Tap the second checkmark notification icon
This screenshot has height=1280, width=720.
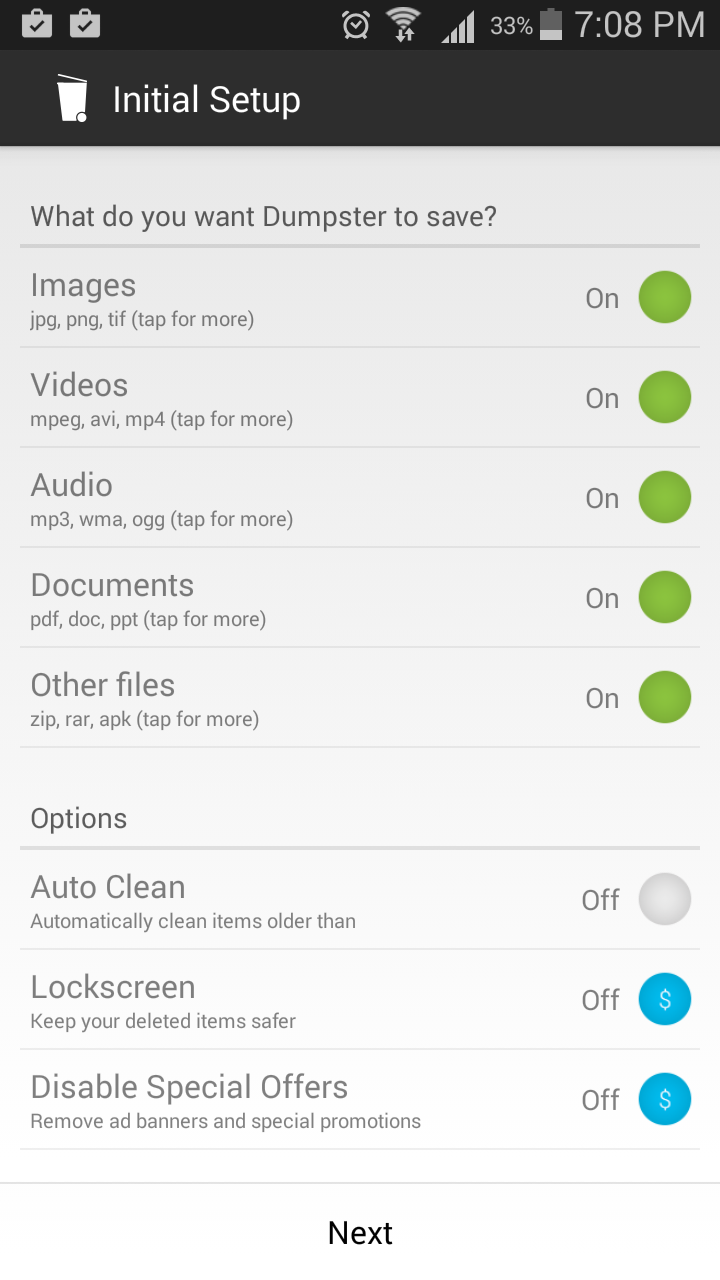[85, 25]
